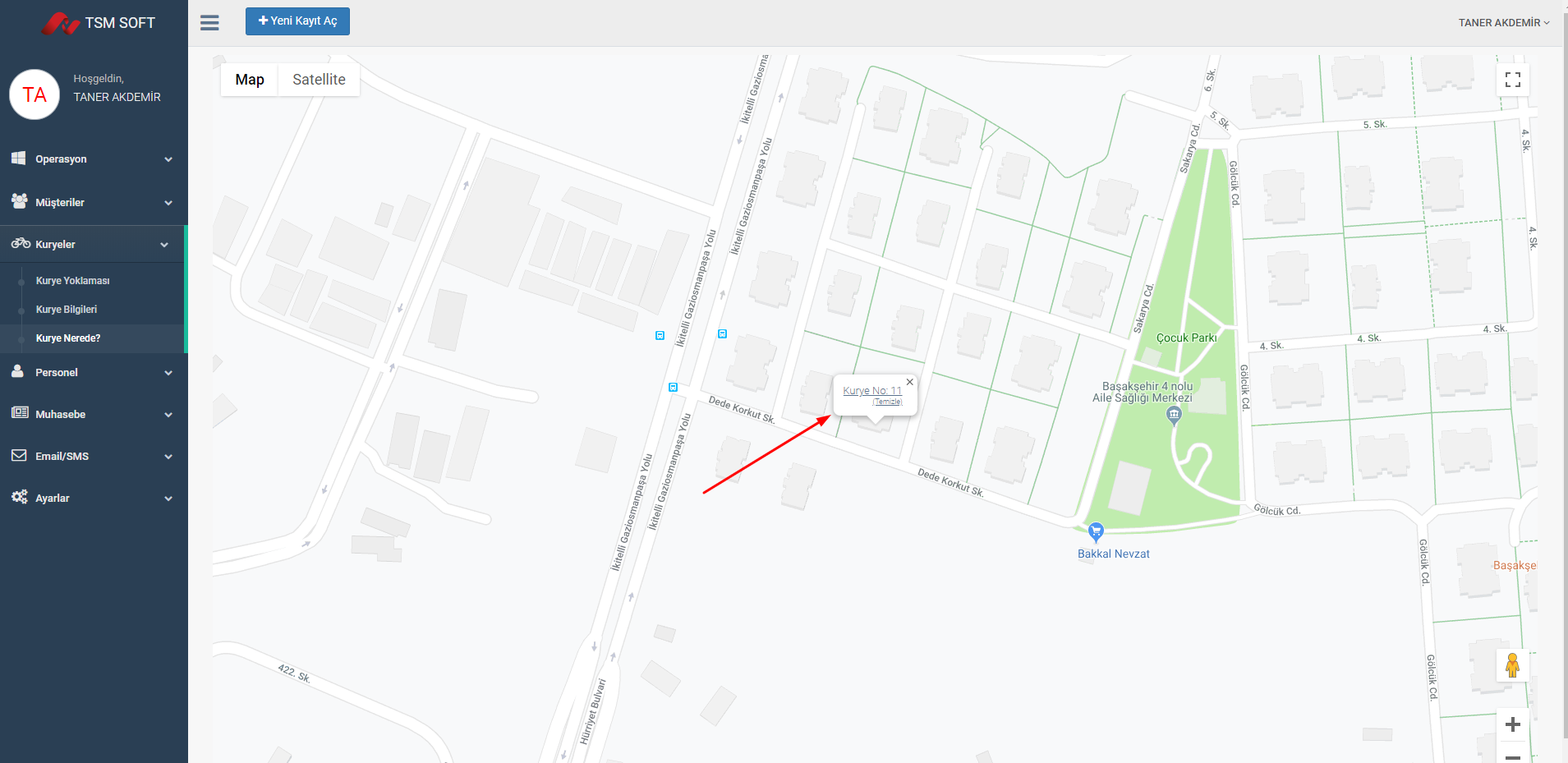This screenshot has height=763, width=1568.
Task: Select the Map view type
Action: pyautogui.click(x=250, y=80)
